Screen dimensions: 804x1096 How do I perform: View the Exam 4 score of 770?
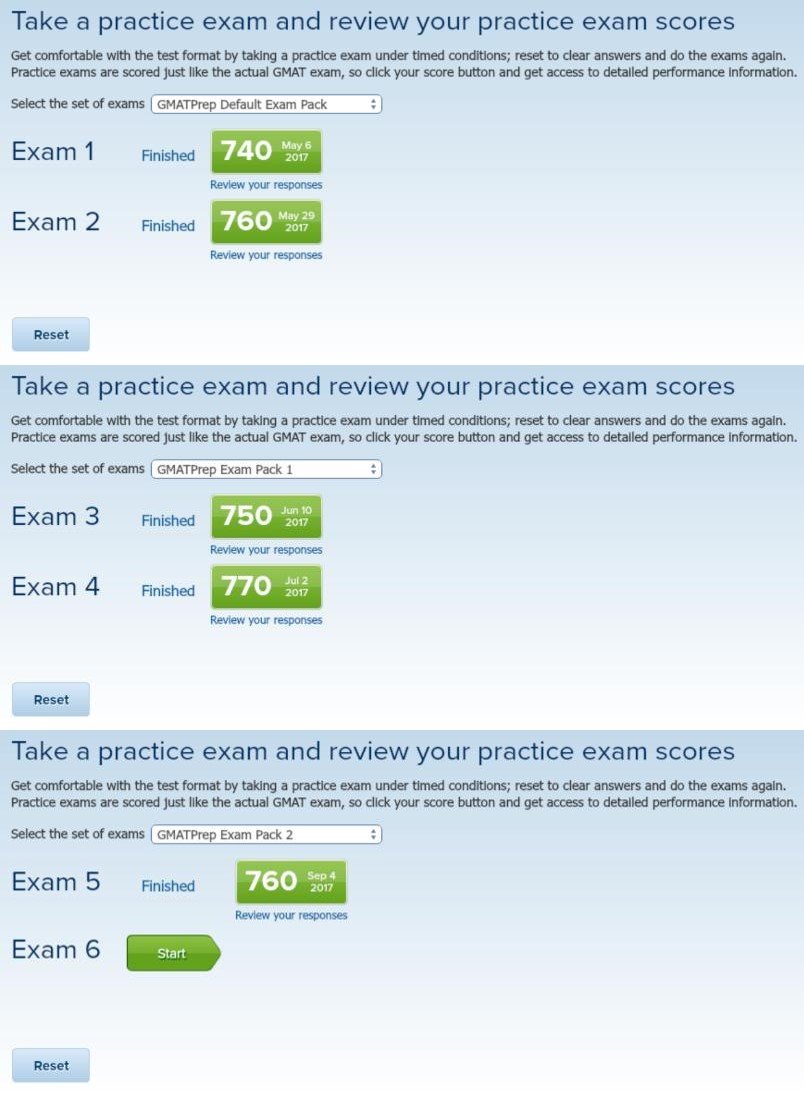[265, 587]
